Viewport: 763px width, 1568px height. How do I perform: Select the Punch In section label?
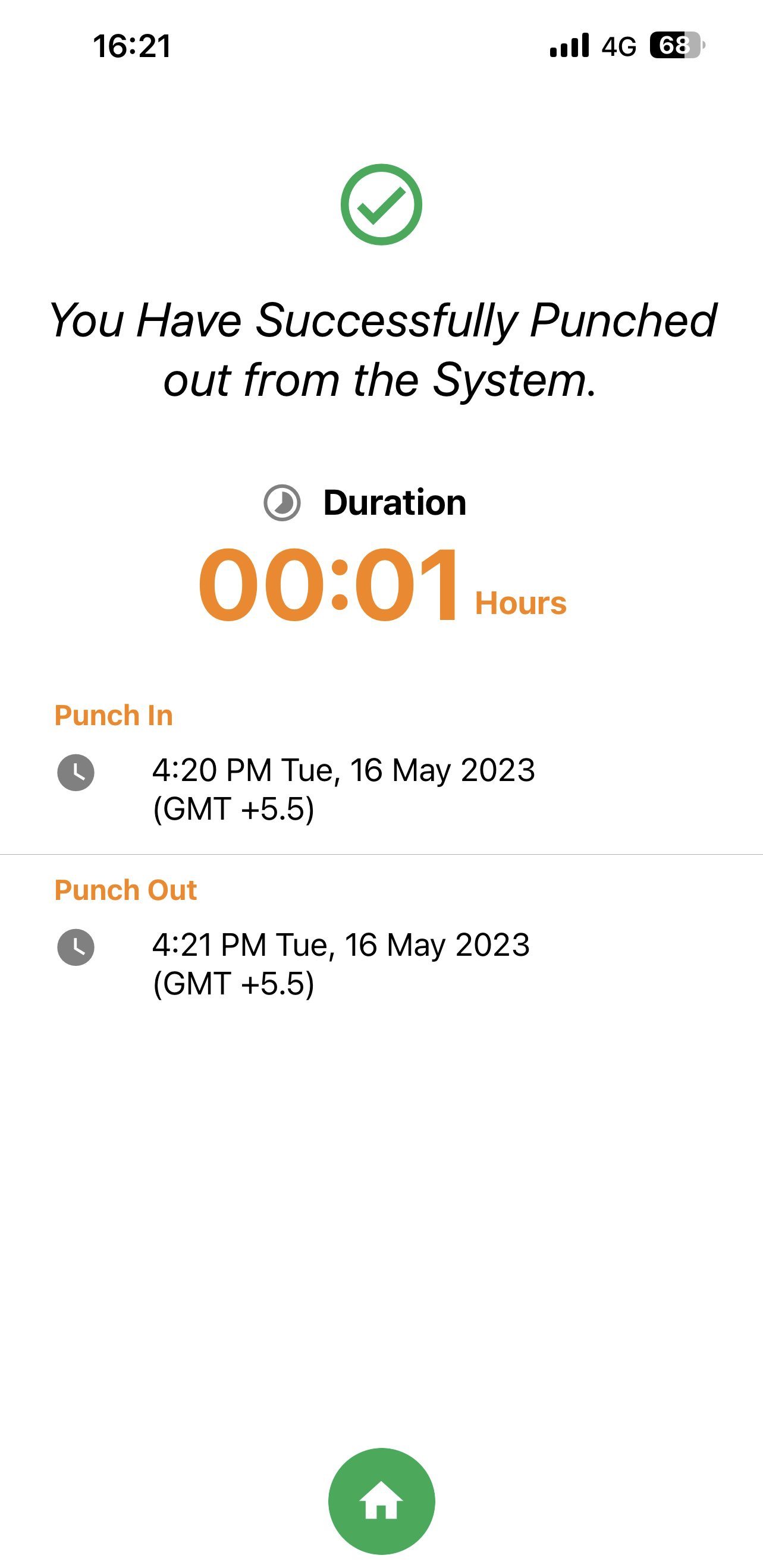tap(114, 716)
